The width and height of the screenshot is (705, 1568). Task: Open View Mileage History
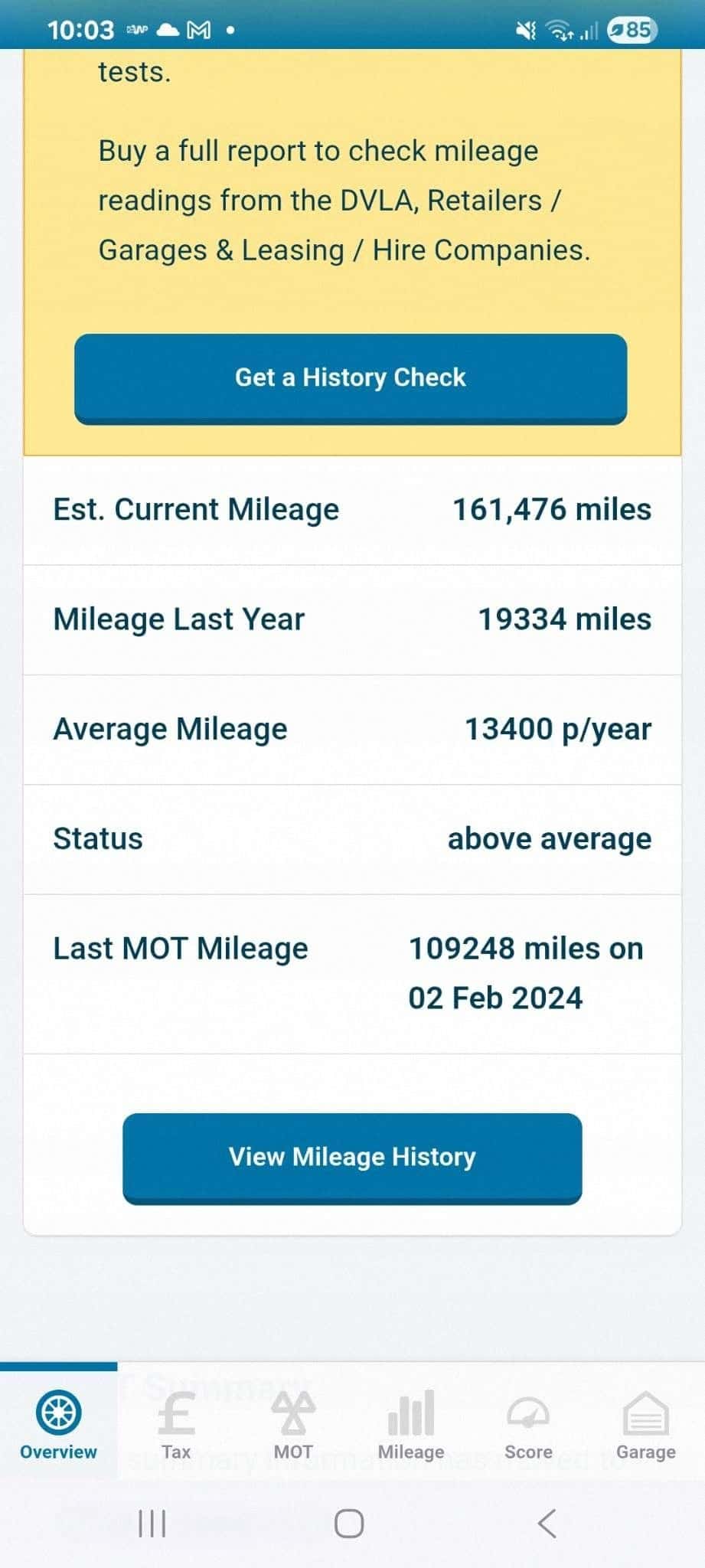352,1158
